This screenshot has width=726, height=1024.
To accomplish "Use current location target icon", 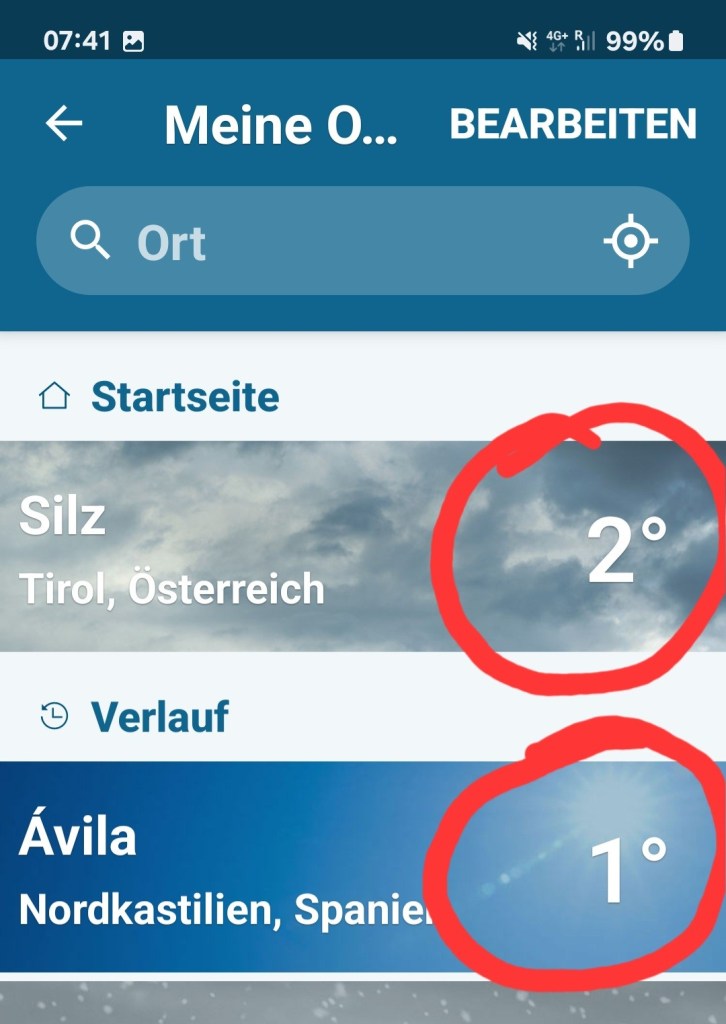I will [630, 242].
